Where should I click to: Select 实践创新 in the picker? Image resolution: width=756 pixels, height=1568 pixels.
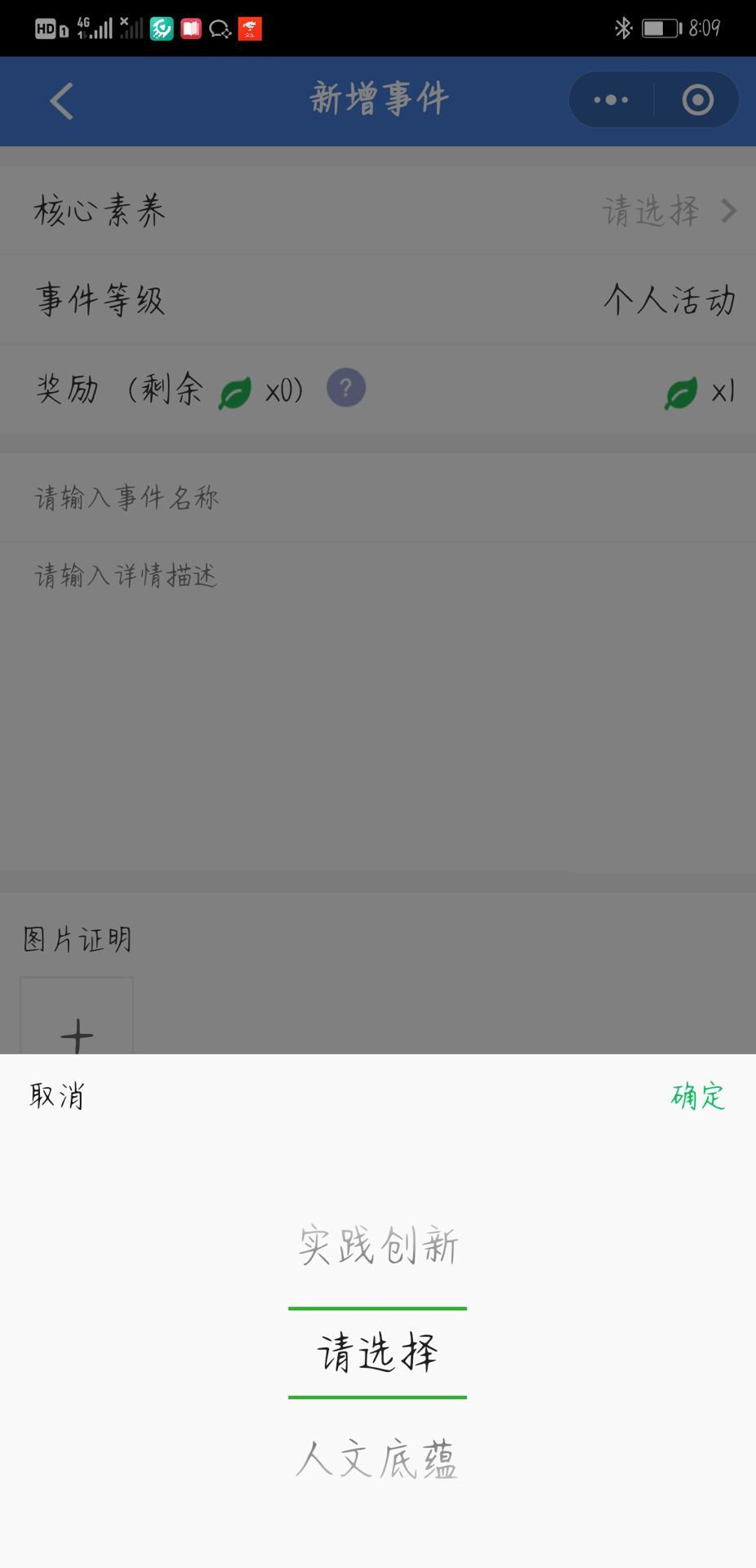pyautogui.click(x=377, y=1245)
